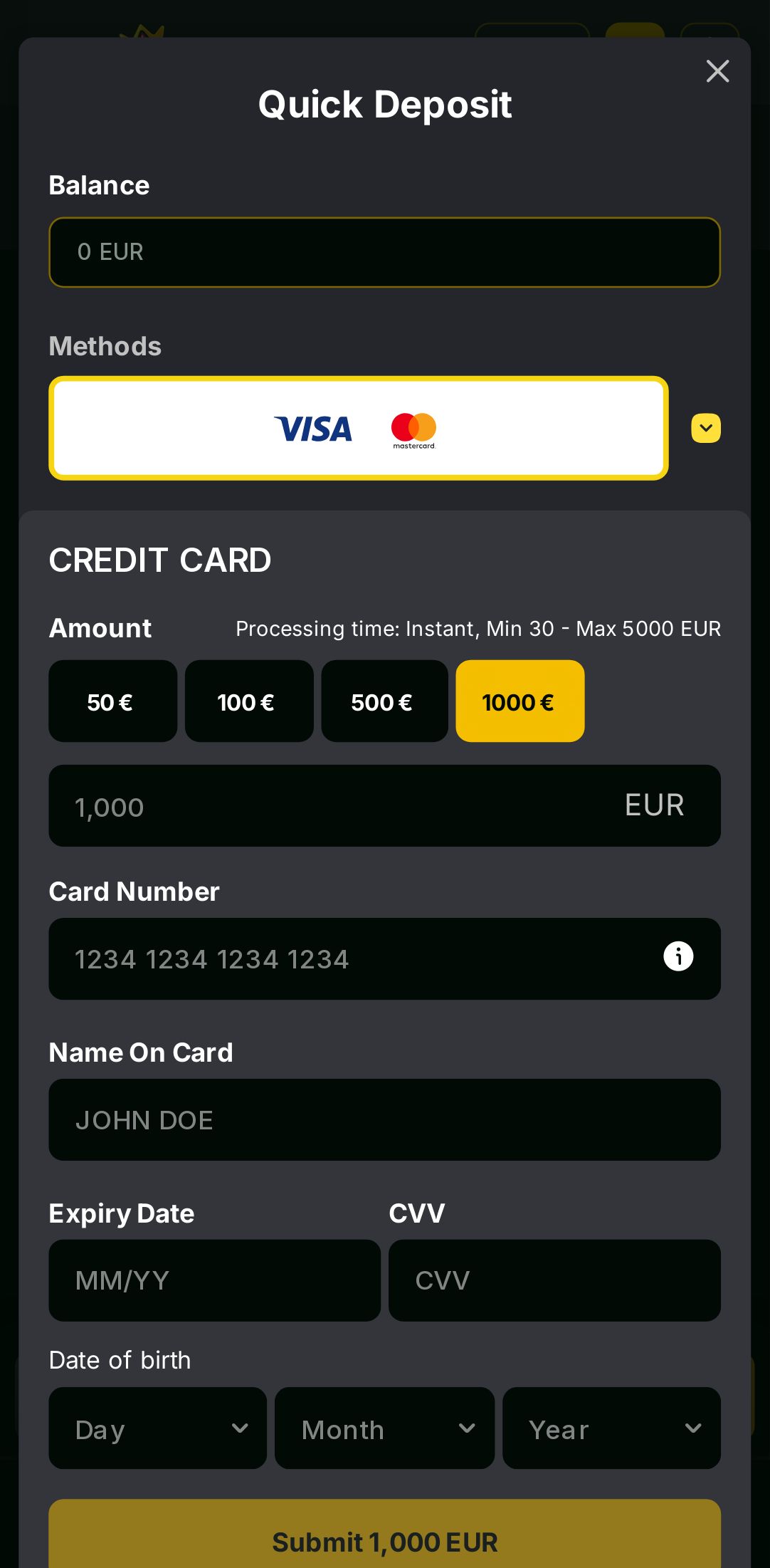Open the birth Day dropdown
Screen dimensions: 770x1568
click(x=157, y=1428)
